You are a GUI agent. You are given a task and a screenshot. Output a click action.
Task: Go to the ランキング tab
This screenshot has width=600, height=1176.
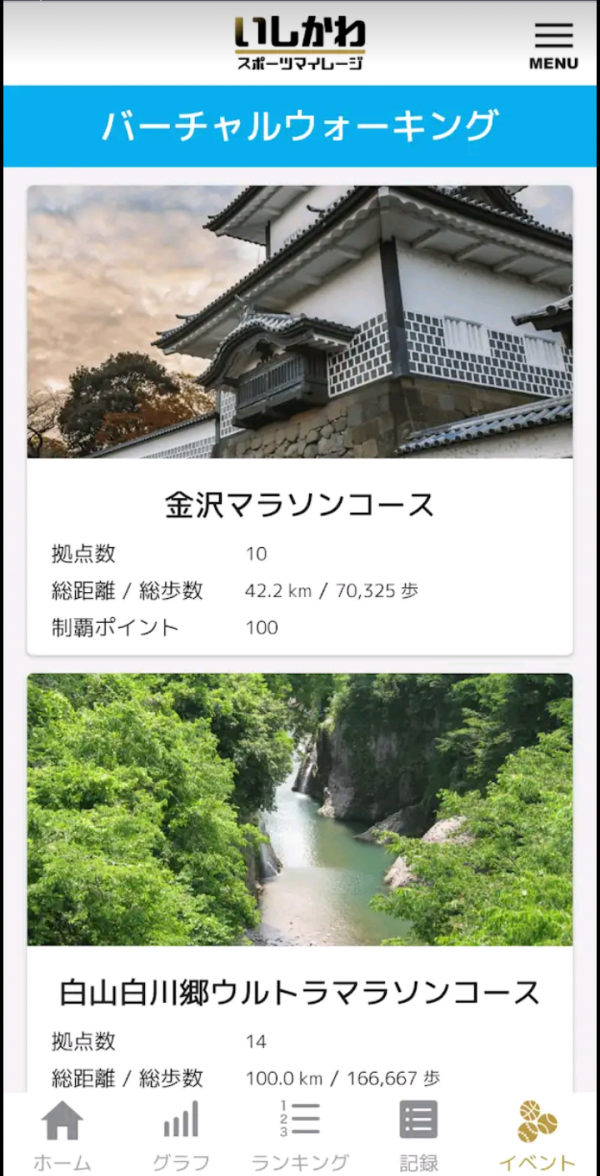click(x=300, y=1136)
